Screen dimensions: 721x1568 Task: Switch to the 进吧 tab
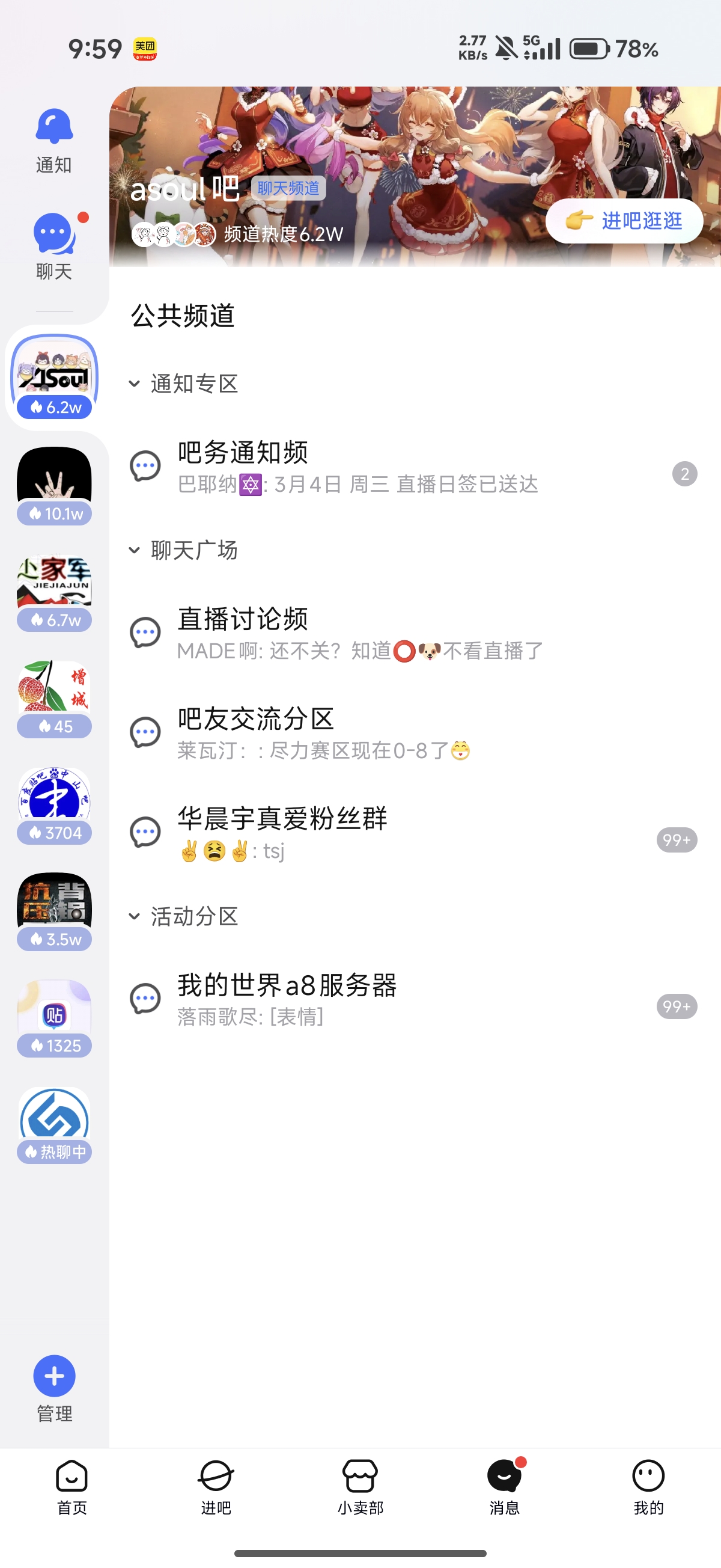(x=216, y=1486)
